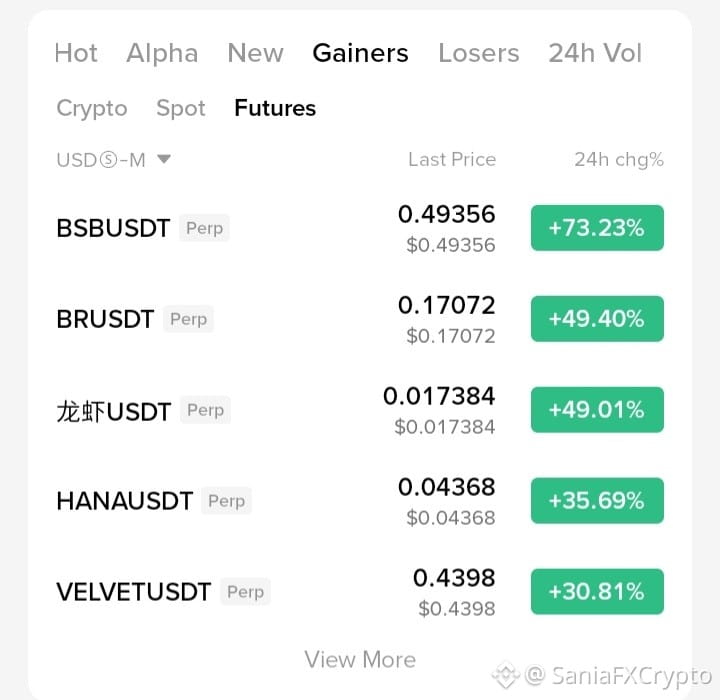This screenshot has height=700, width=720.
Task: Tap the Gainers tab
Action: [x=360, y=53]
